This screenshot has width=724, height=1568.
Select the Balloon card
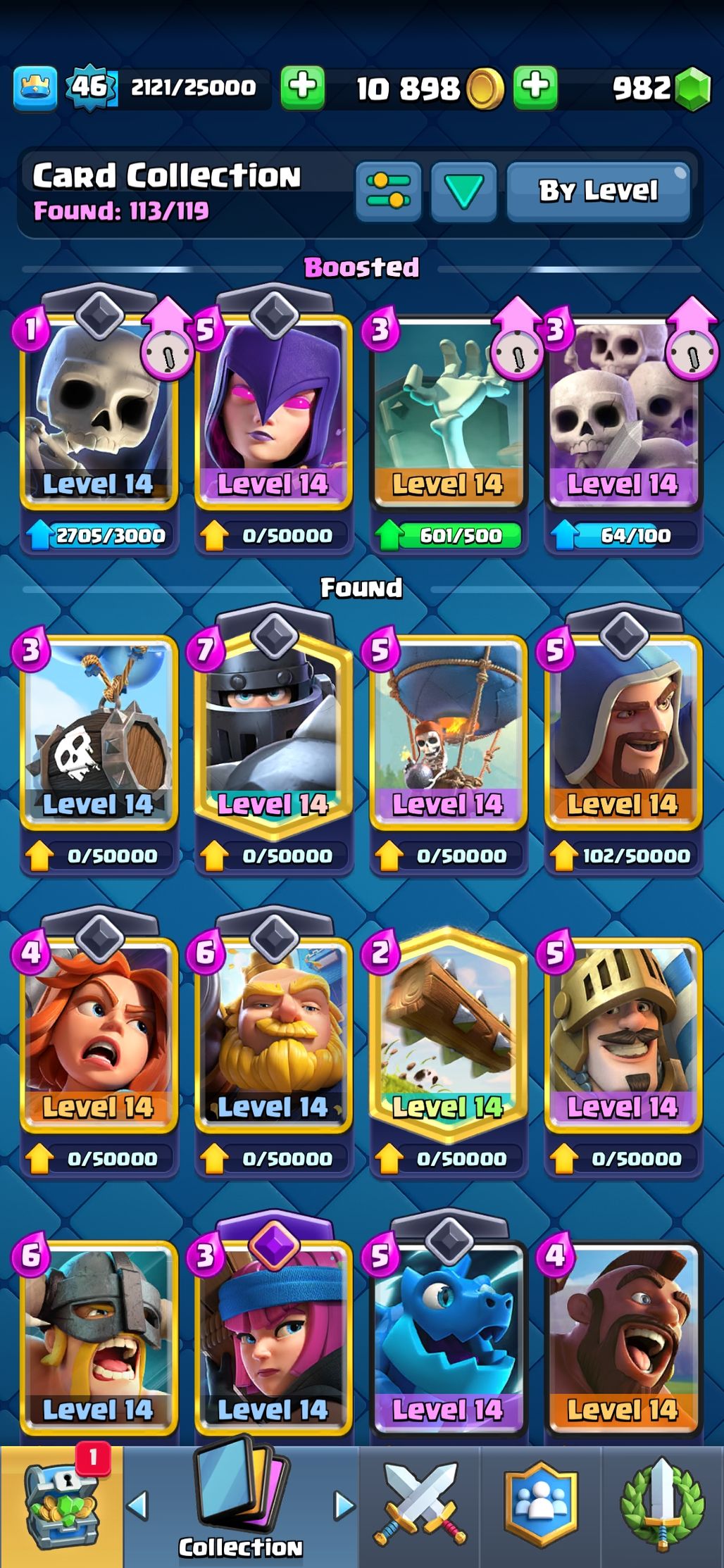448,729
